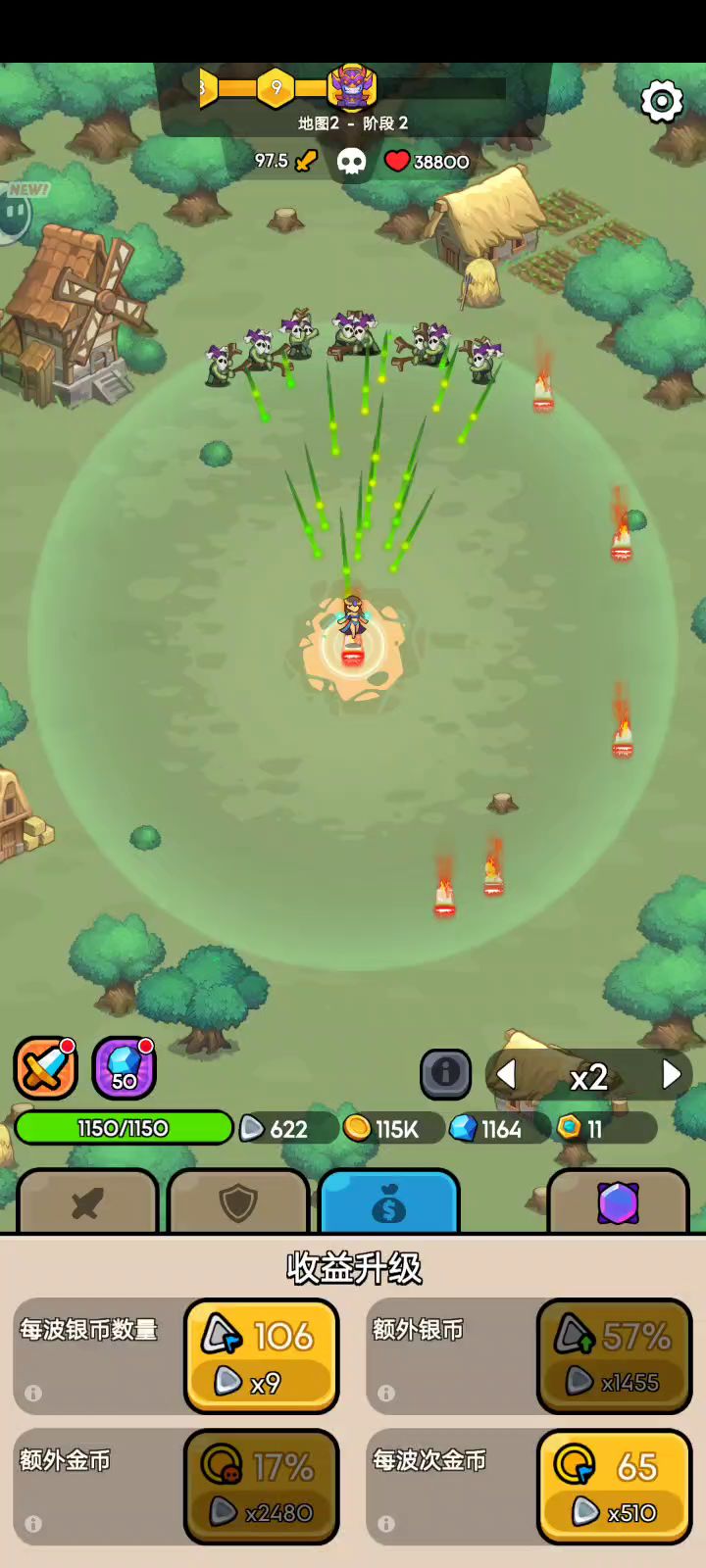706x1568 pixels.
Task: Show info for 额外银币
Action: click(x=386, y=1393)
